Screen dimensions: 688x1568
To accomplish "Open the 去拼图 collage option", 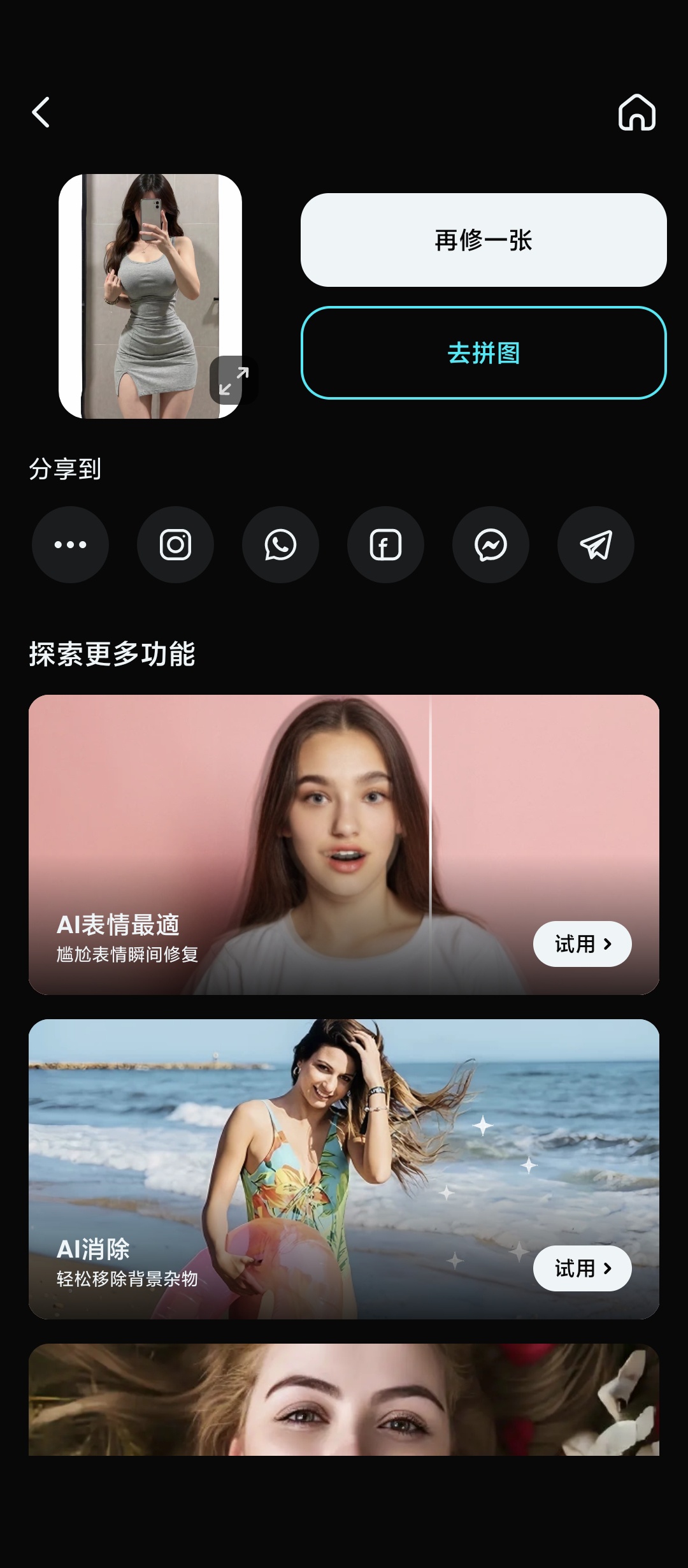I will (484, 353).
